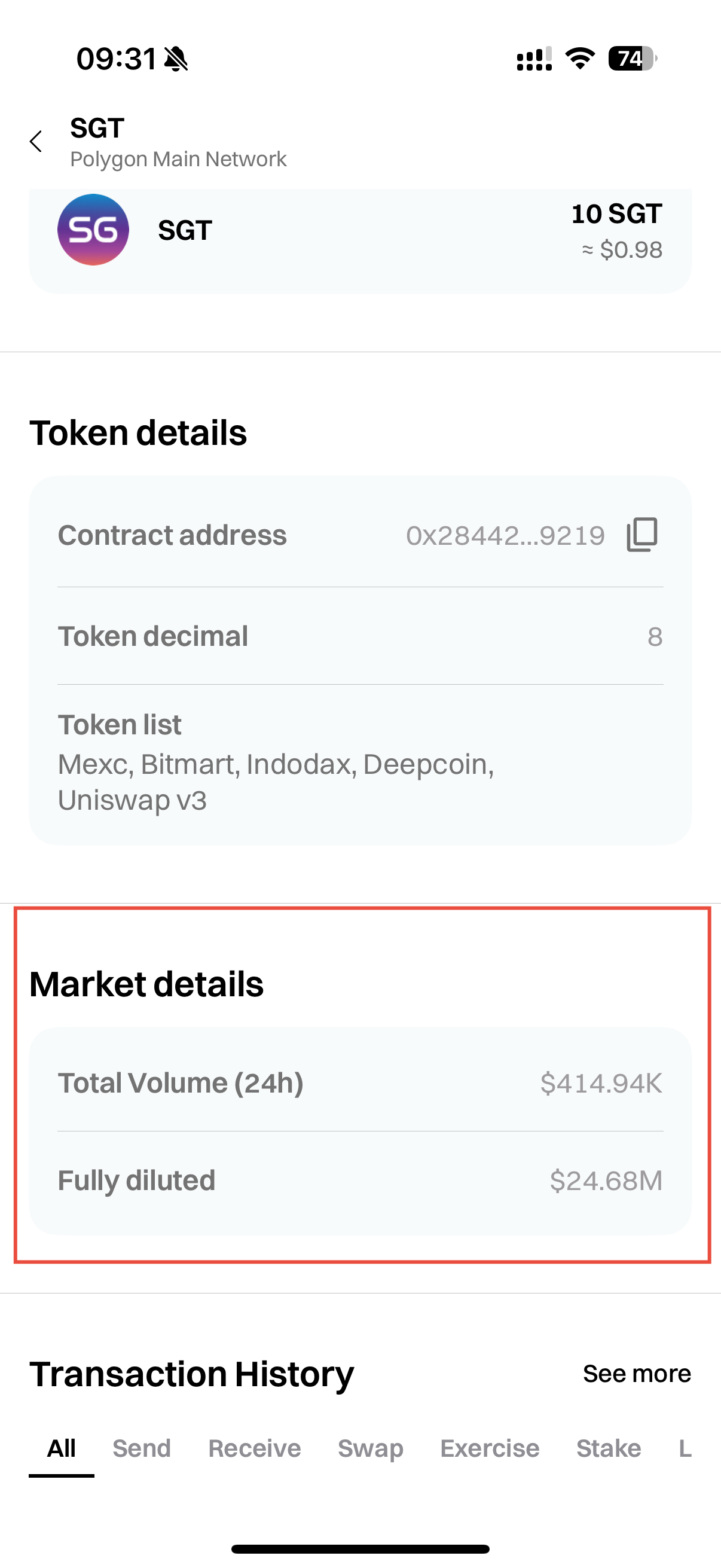Open See more in Transaction History
This screenshot has width=721, height=1568.
pyautogui.click(x=637, y=1373)
